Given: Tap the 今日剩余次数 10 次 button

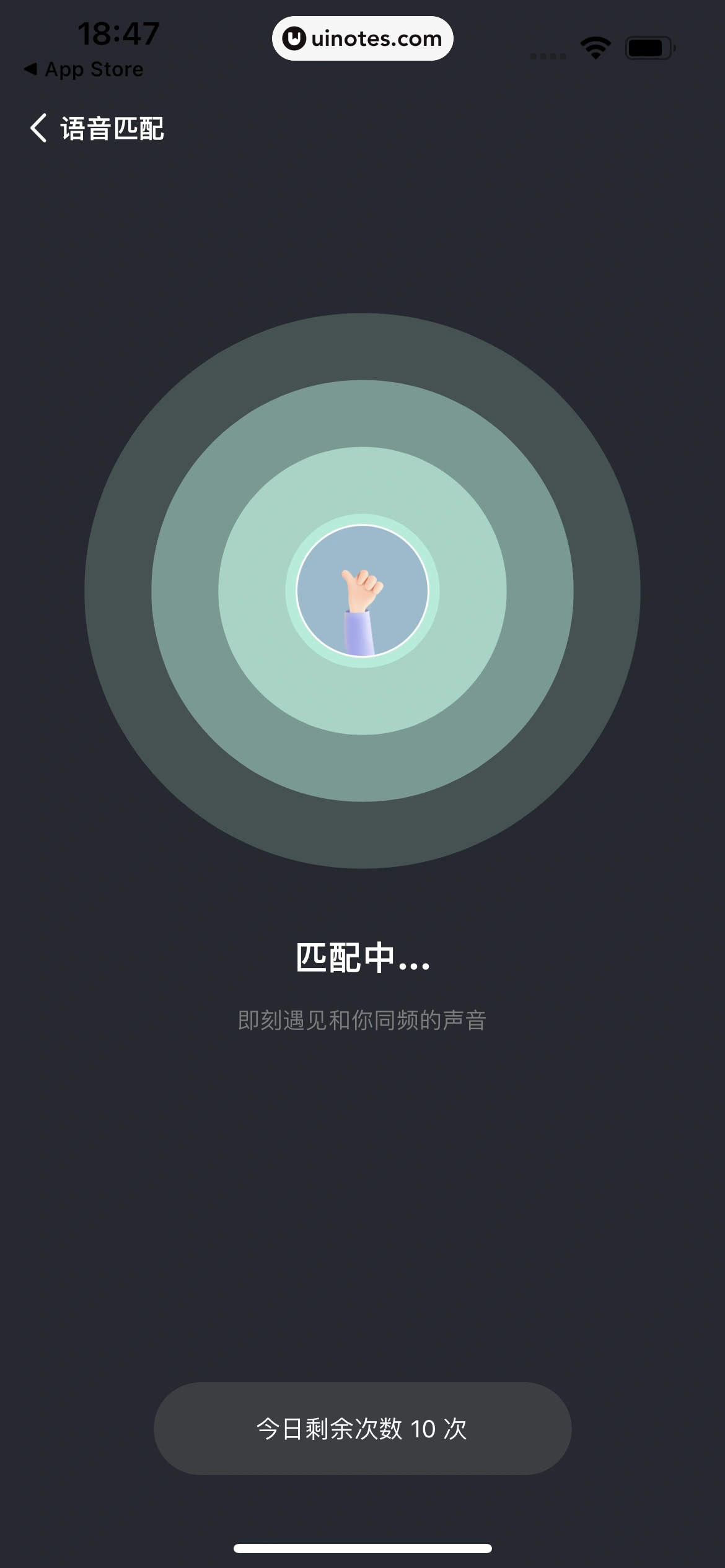Looking at the screenshot, I should [362, 1428].
